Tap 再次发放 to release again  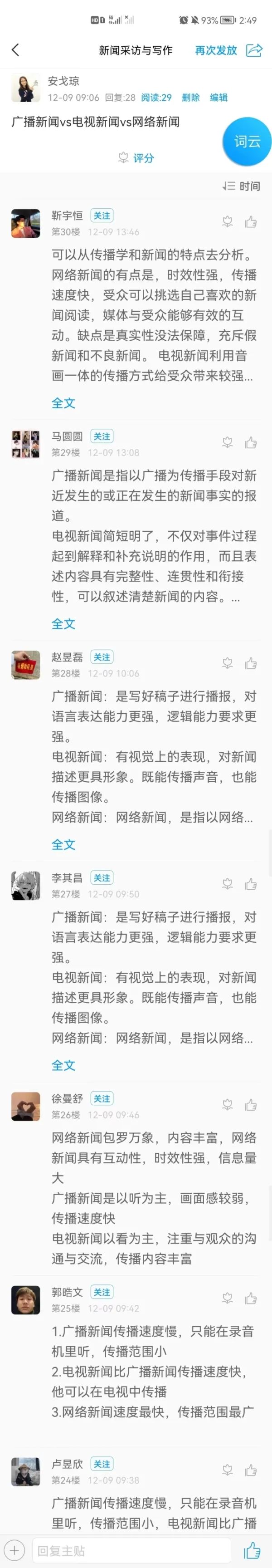pyautogui.click(x=215, y=50)
